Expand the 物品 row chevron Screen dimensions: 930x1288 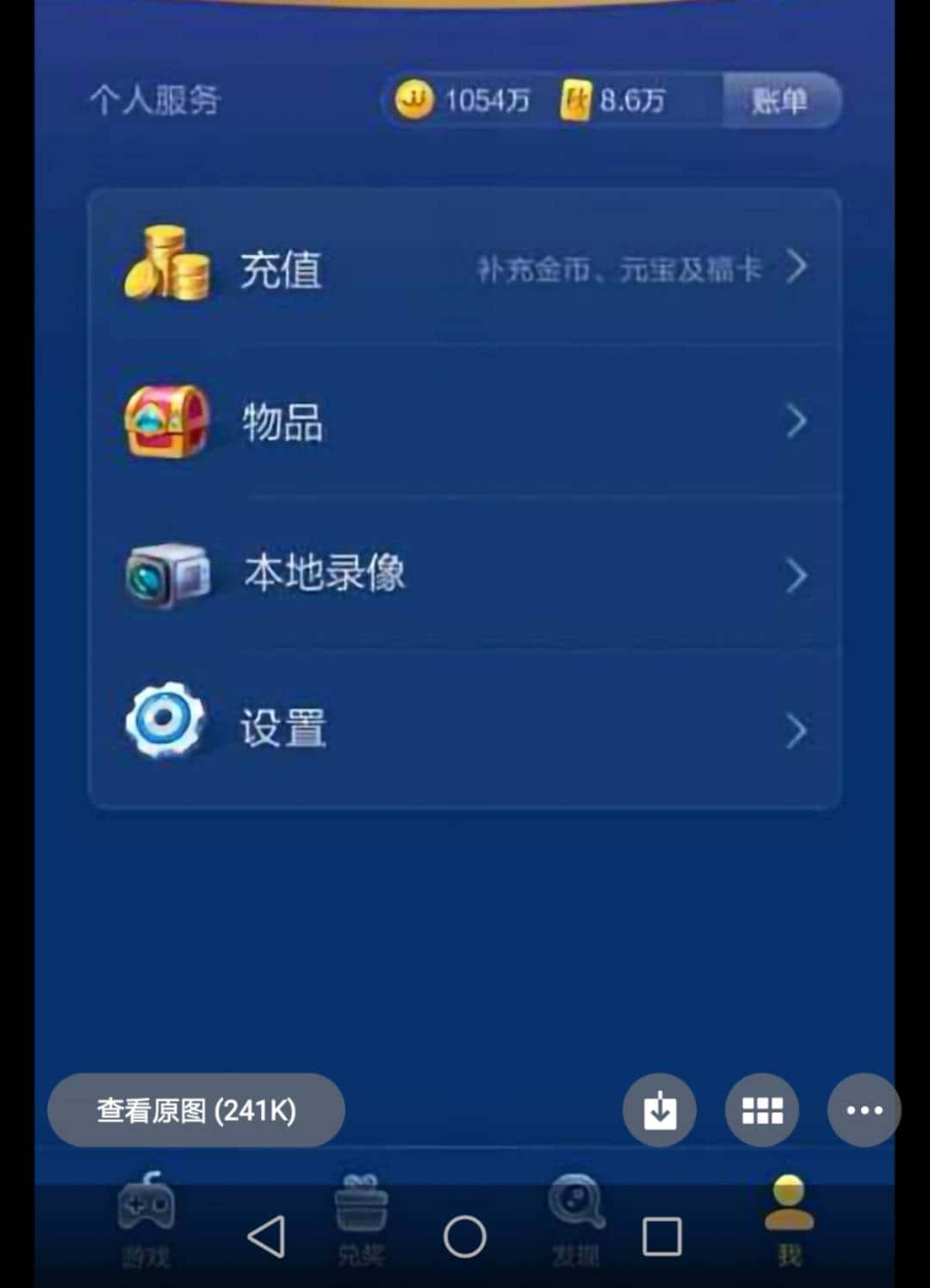[797, 422]
